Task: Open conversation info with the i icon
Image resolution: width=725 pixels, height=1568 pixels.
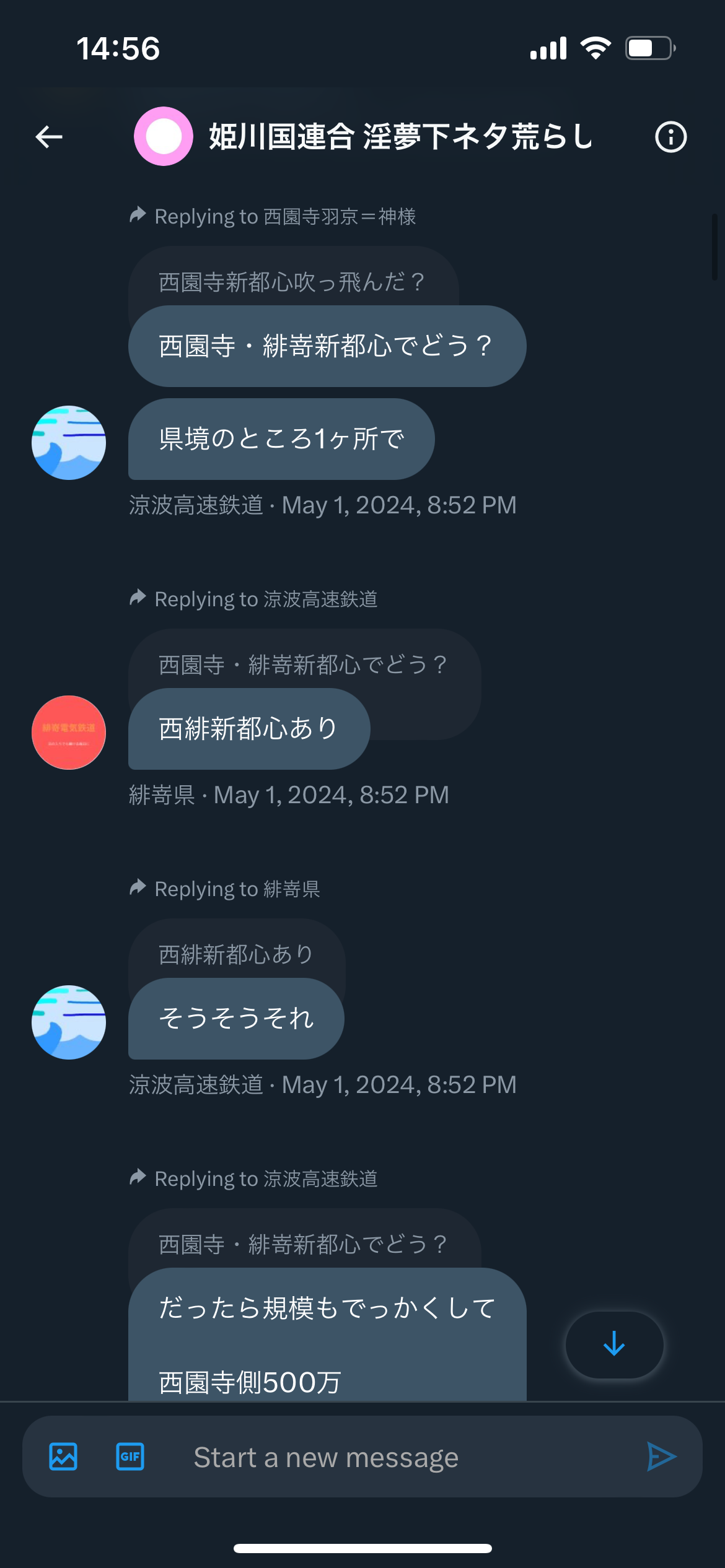Action: 670,137
